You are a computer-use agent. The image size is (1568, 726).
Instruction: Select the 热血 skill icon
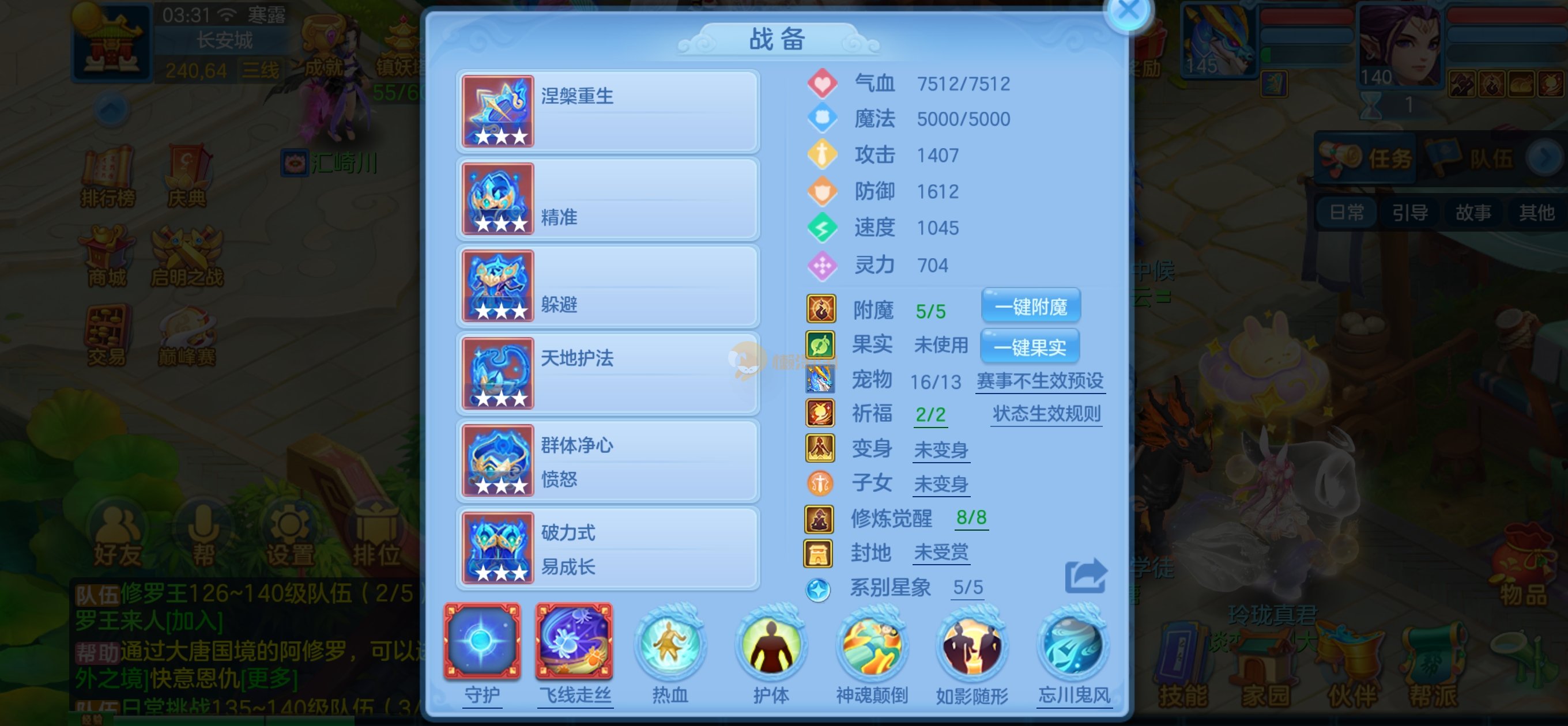click(669, 645)
